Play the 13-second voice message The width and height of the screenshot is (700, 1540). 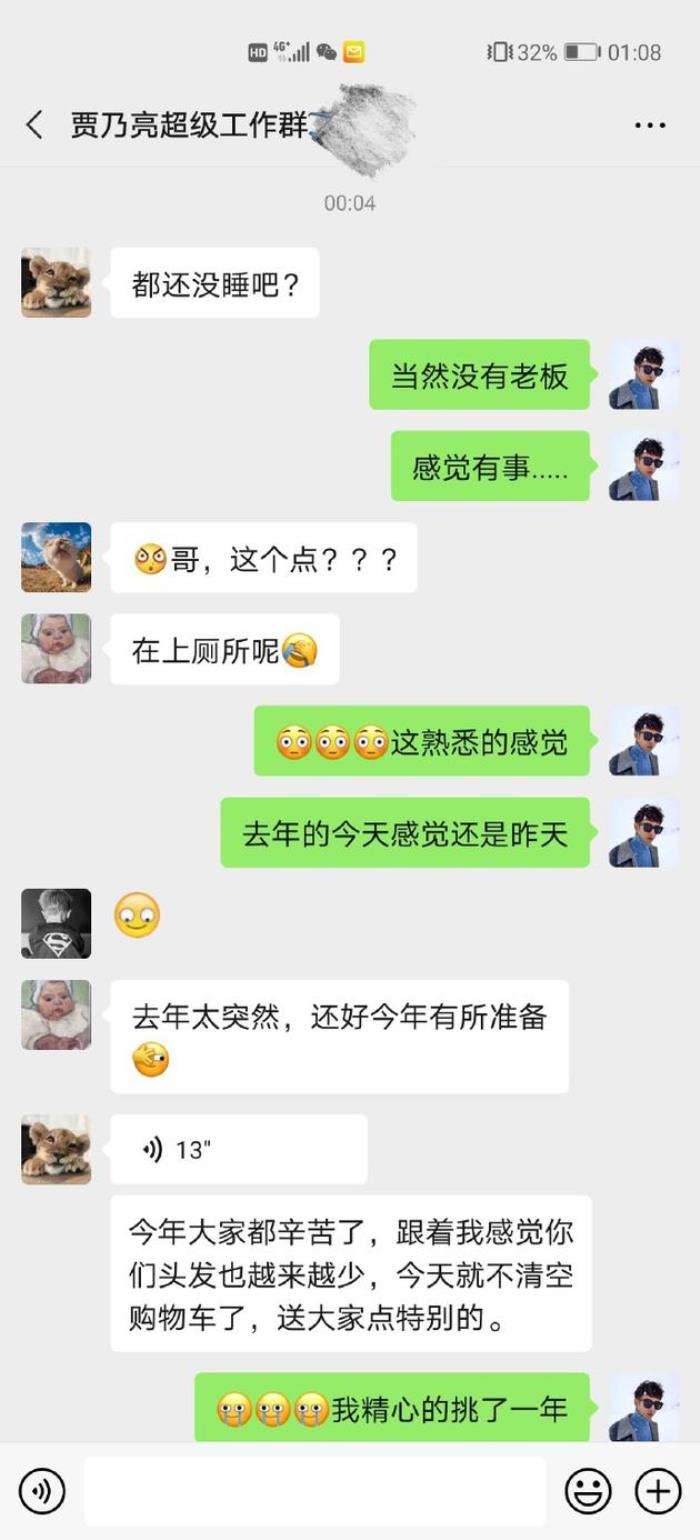tap(238, 1150)
